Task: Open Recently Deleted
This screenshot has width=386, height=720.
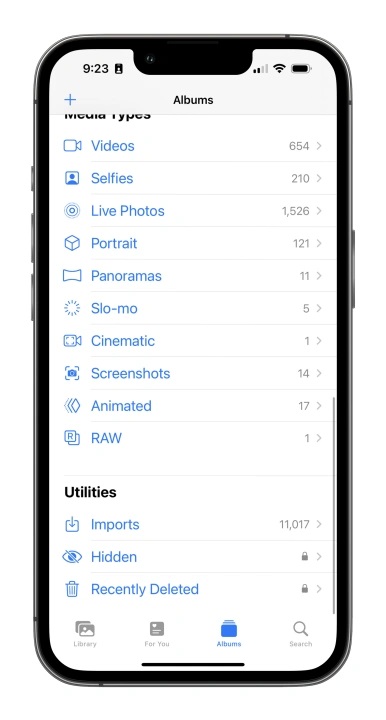Action: pyautogui.click(x=192, y=589)
